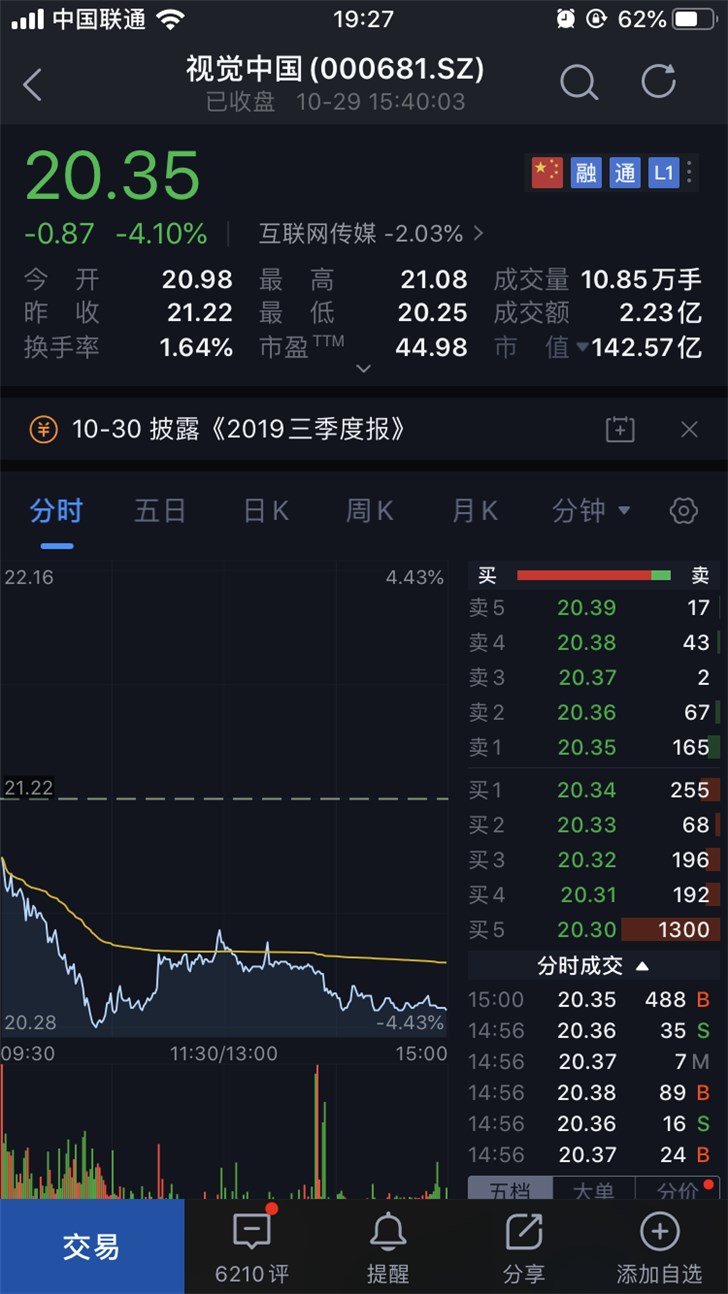The width and height of the screenshot is (728, 1294).
Task: Open the 分钟 interval dropdown
Action: (591, 511)
